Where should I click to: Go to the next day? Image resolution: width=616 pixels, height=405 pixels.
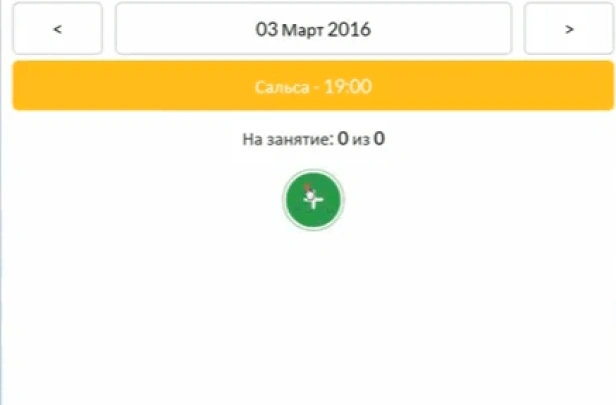(x=568, y=29)
